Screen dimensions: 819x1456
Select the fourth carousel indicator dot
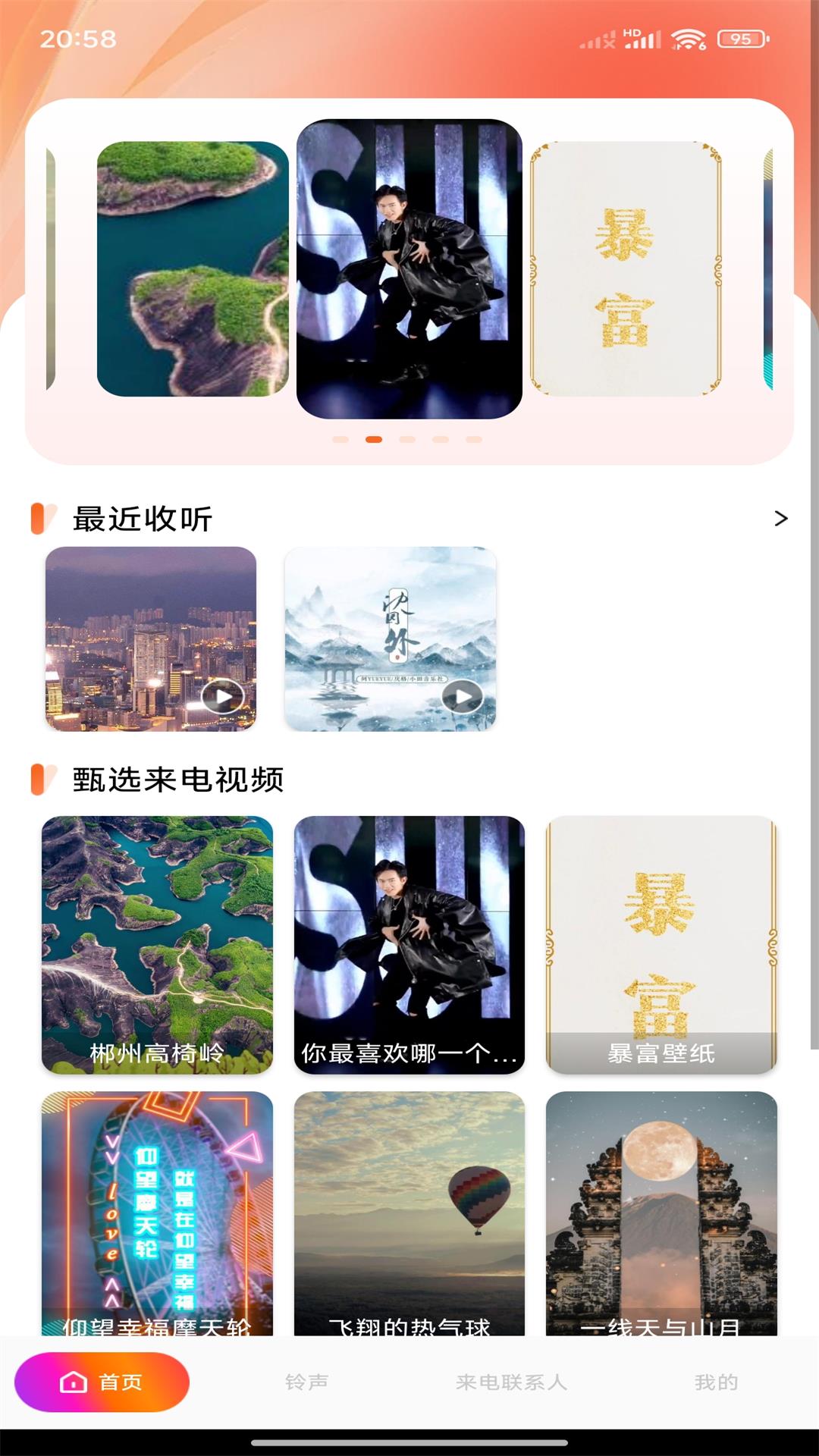click(x=438, y=438)
